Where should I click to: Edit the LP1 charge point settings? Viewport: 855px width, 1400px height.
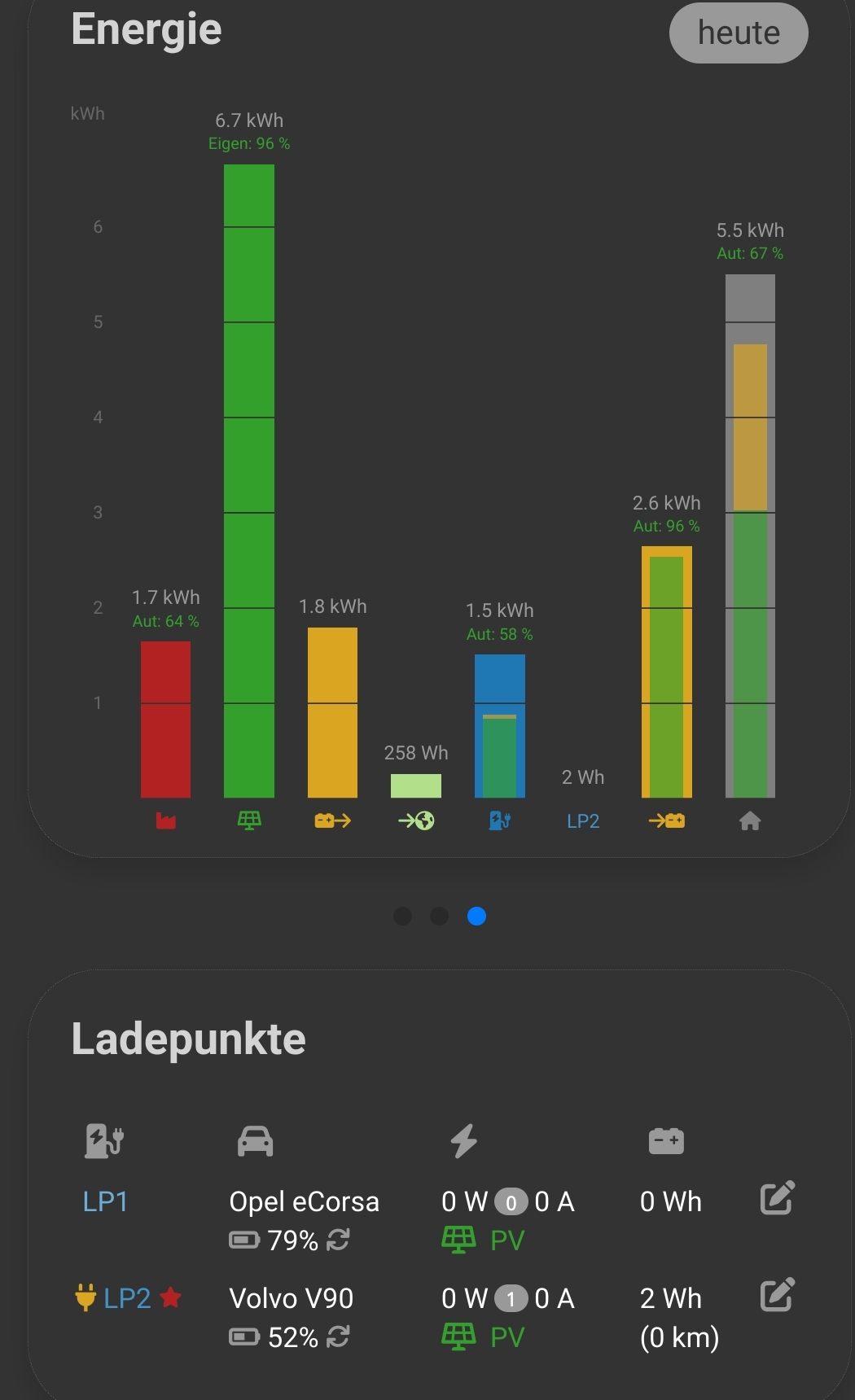pyautogui.click(x=777, y=1198)
